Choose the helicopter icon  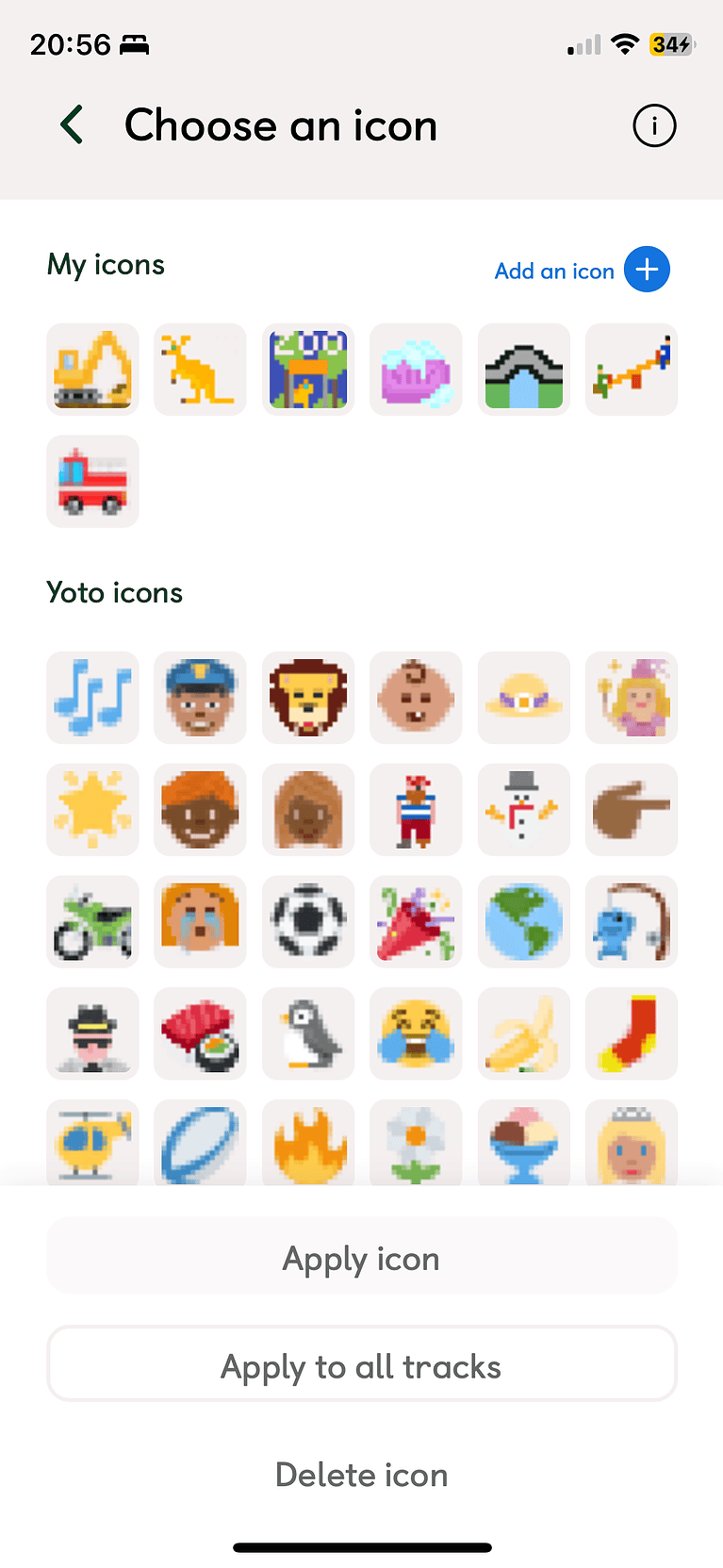tap(91, 1141)
